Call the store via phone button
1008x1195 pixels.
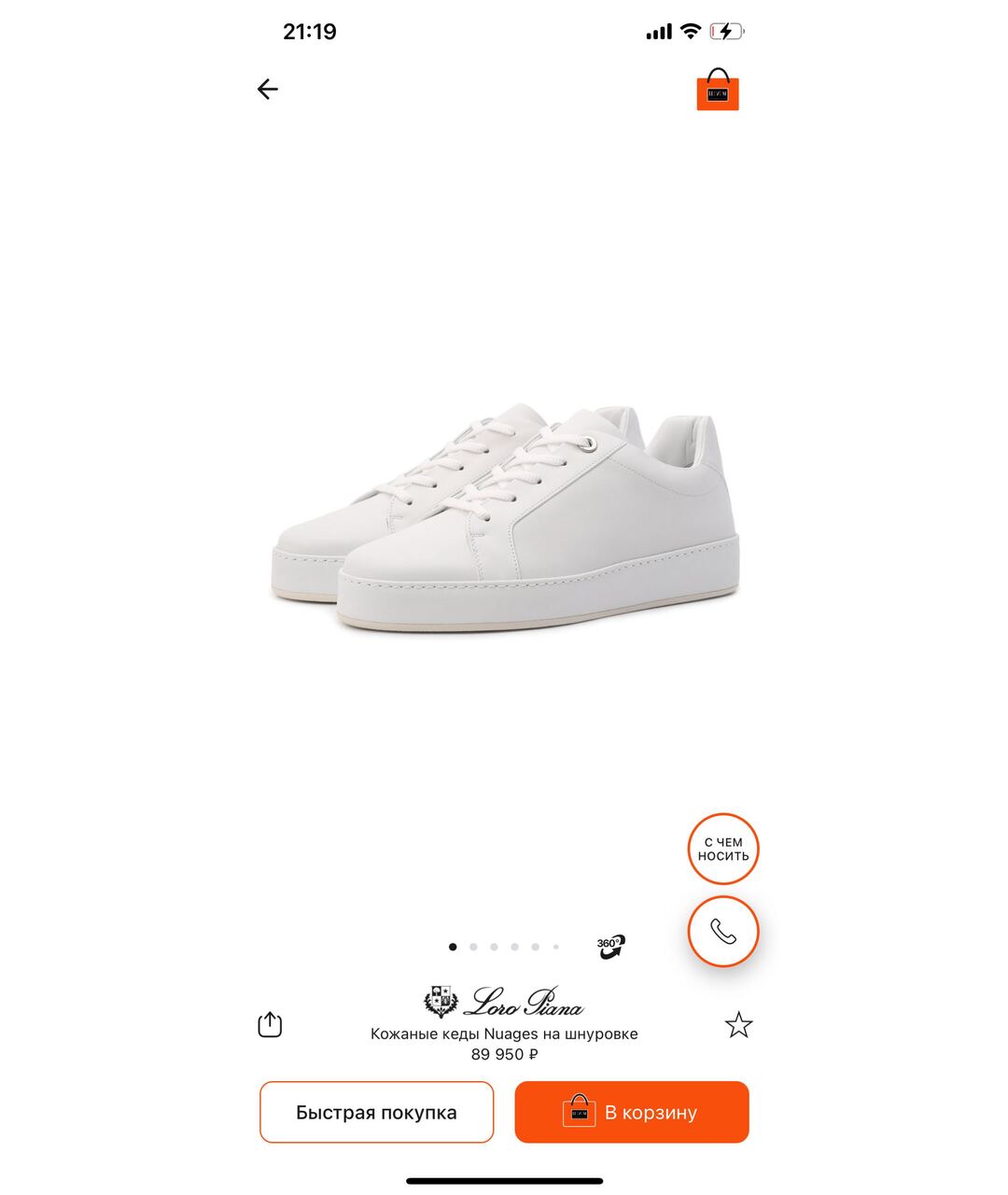(x=723, y=931)
